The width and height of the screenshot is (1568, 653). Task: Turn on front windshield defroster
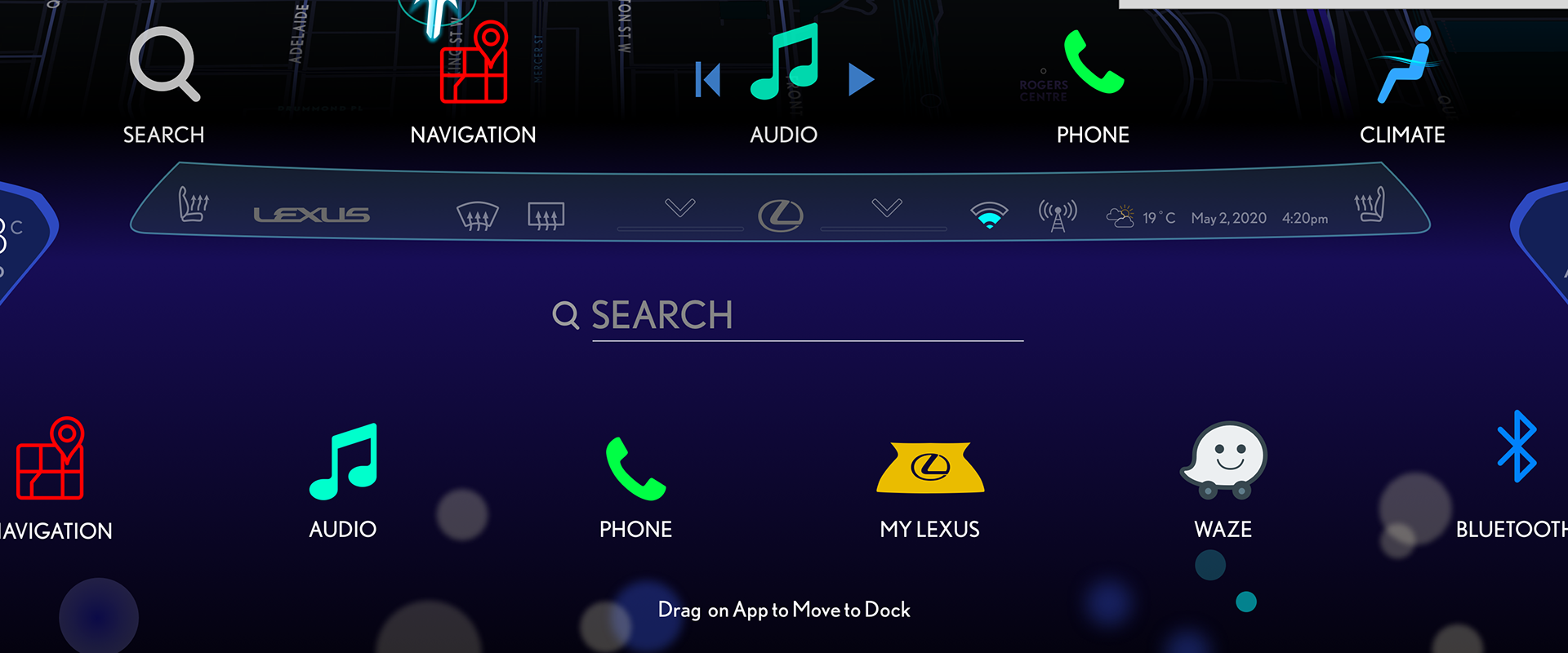click(477, 215)
